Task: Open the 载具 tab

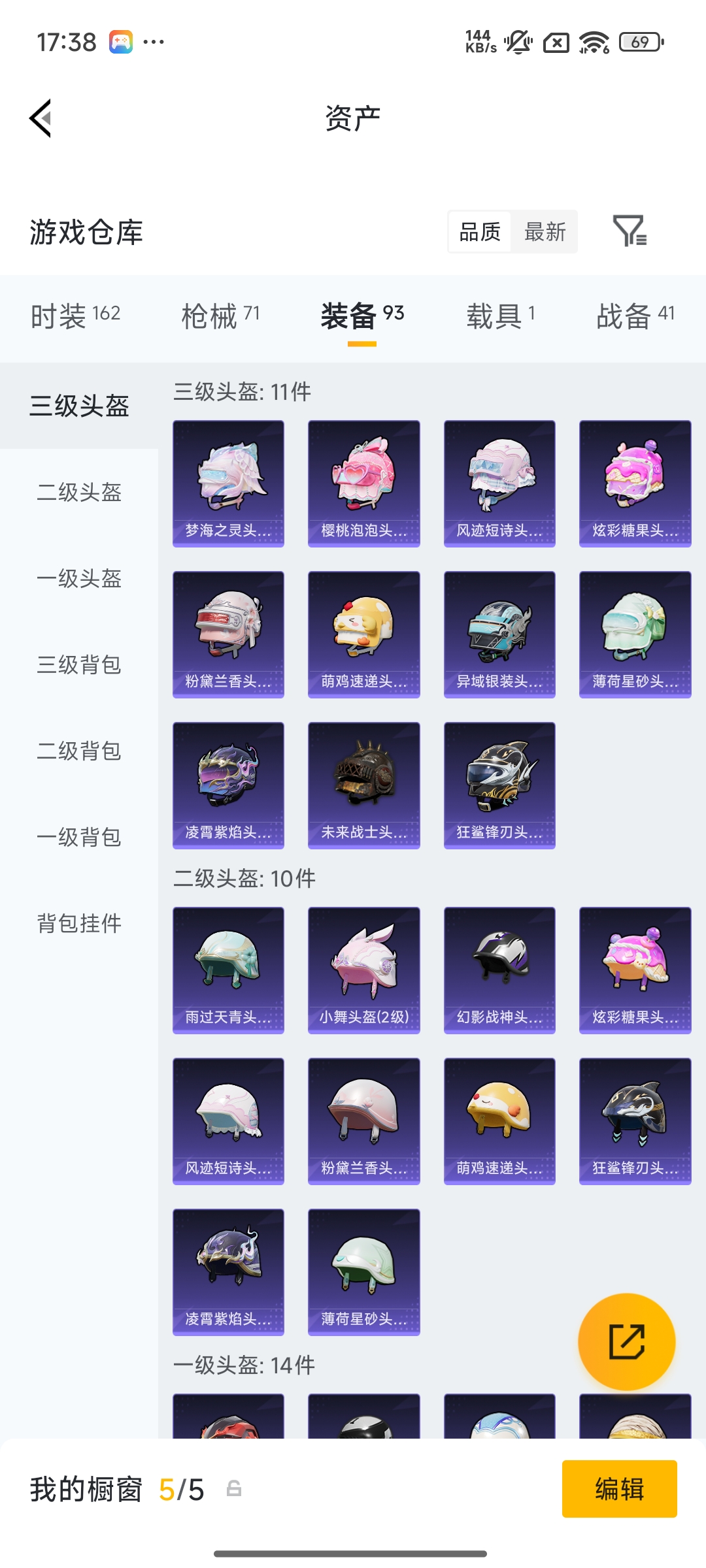Action: tap(501, 315)
